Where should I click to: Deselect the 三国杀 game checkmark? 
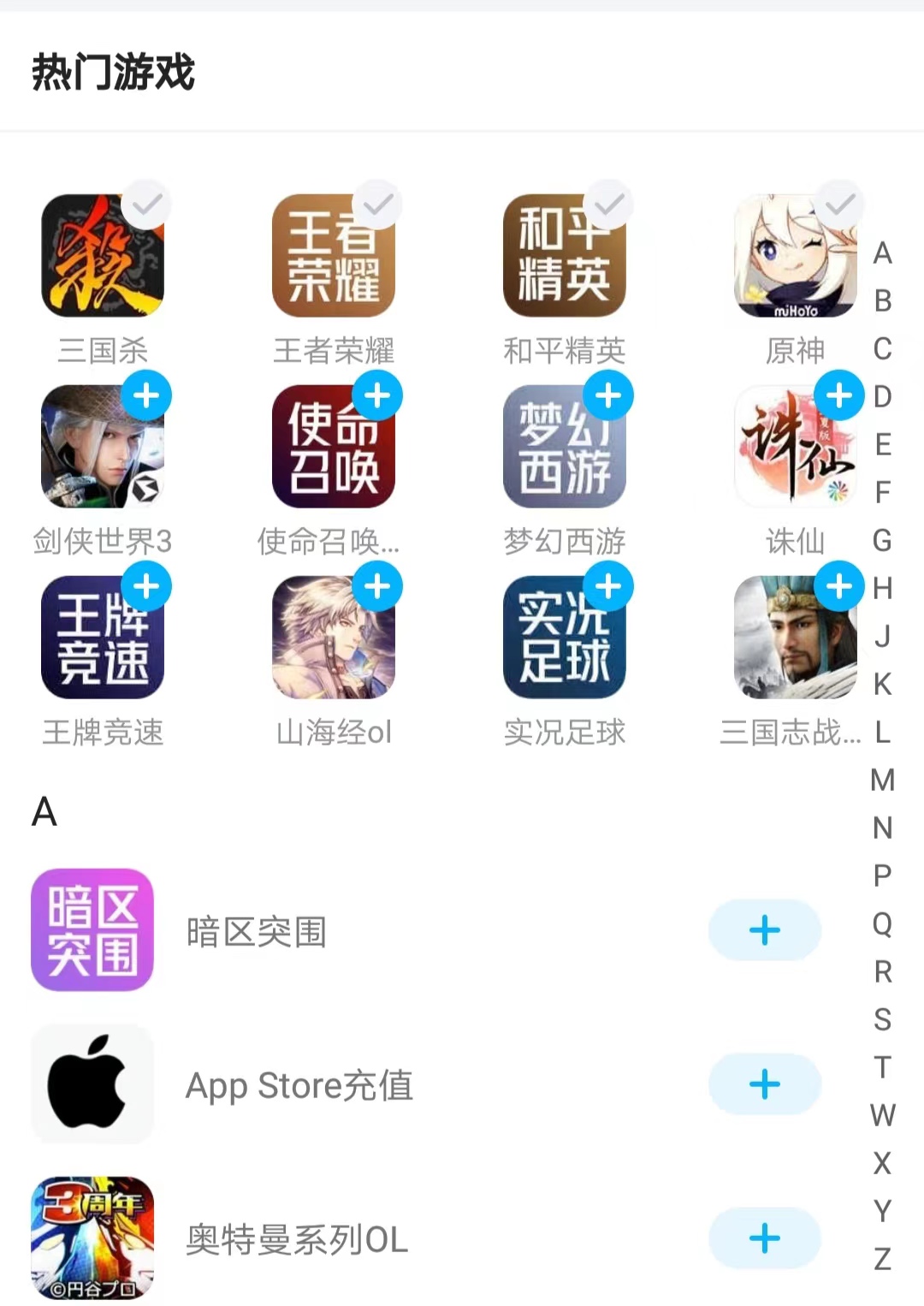point(147,205)
